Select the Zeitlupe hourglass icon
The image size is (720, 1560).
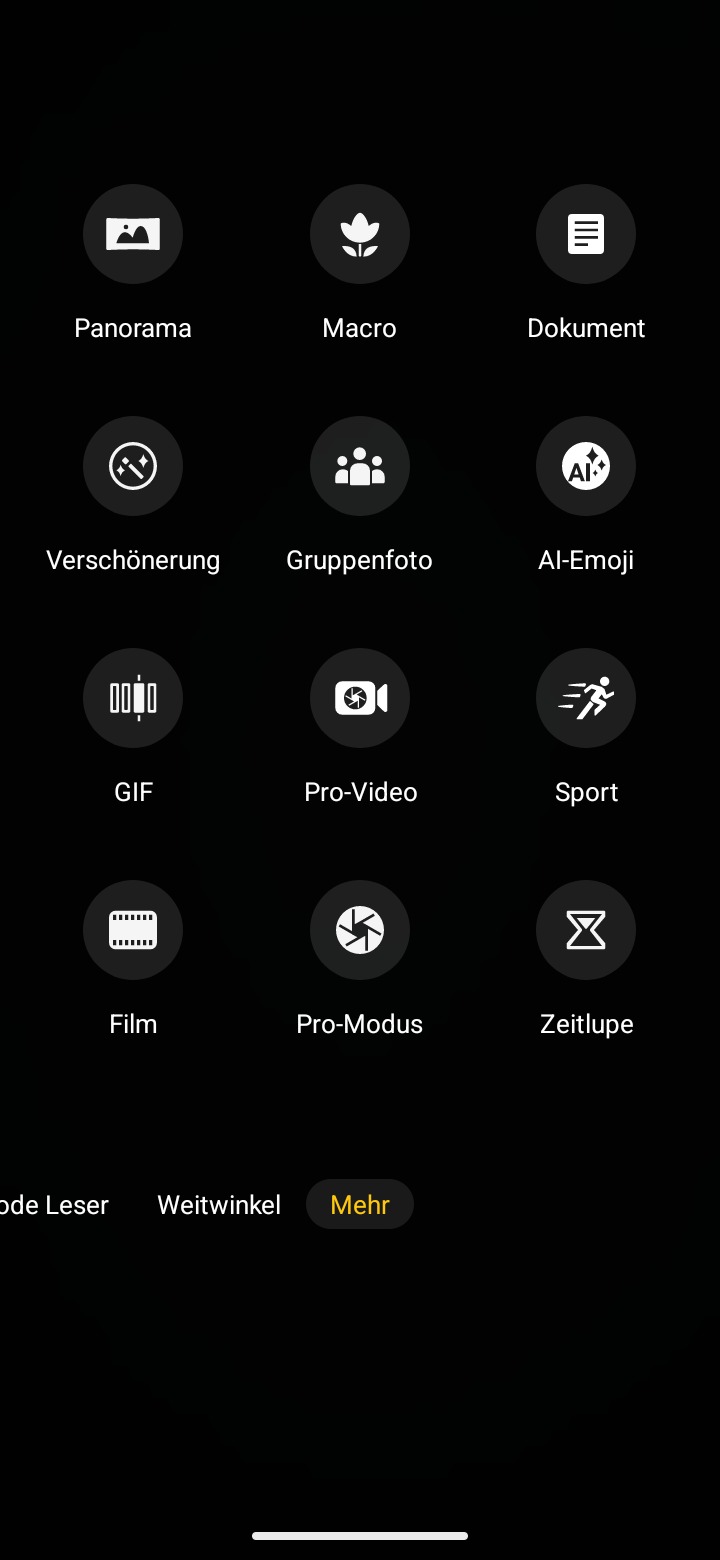coord(586,930)
